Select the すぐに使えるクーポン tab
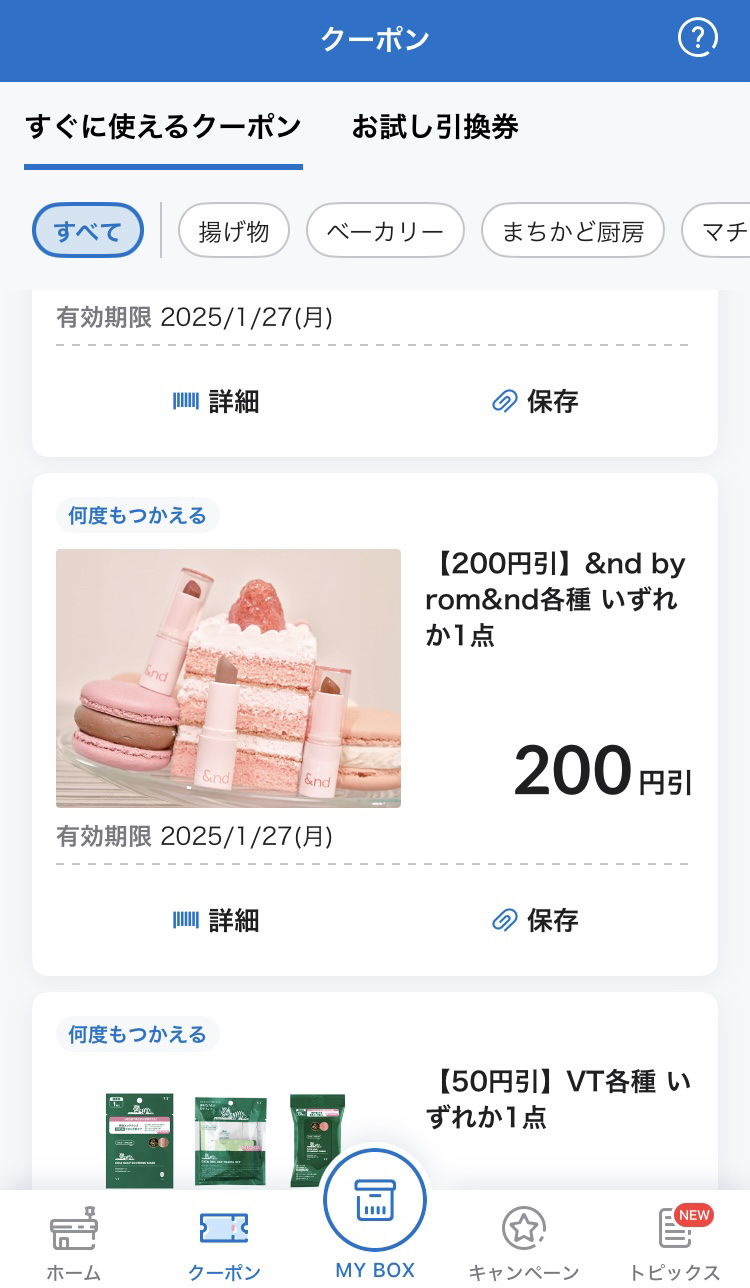This screenshot has width=750, height=1288. pos(163,128)
